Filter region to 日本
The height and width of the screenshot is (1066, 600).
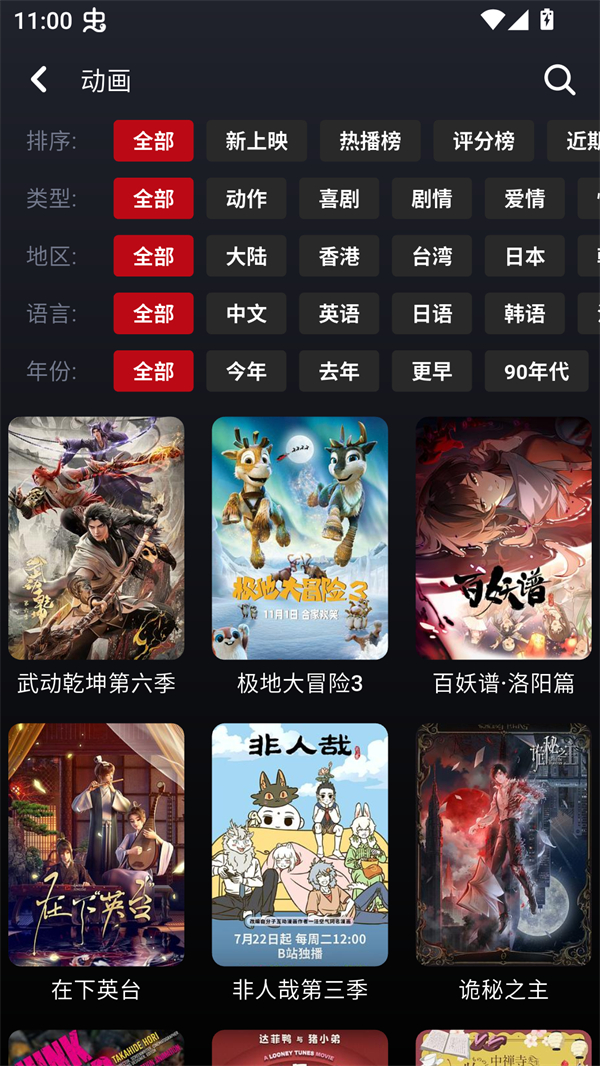click(x=524, y=257)
